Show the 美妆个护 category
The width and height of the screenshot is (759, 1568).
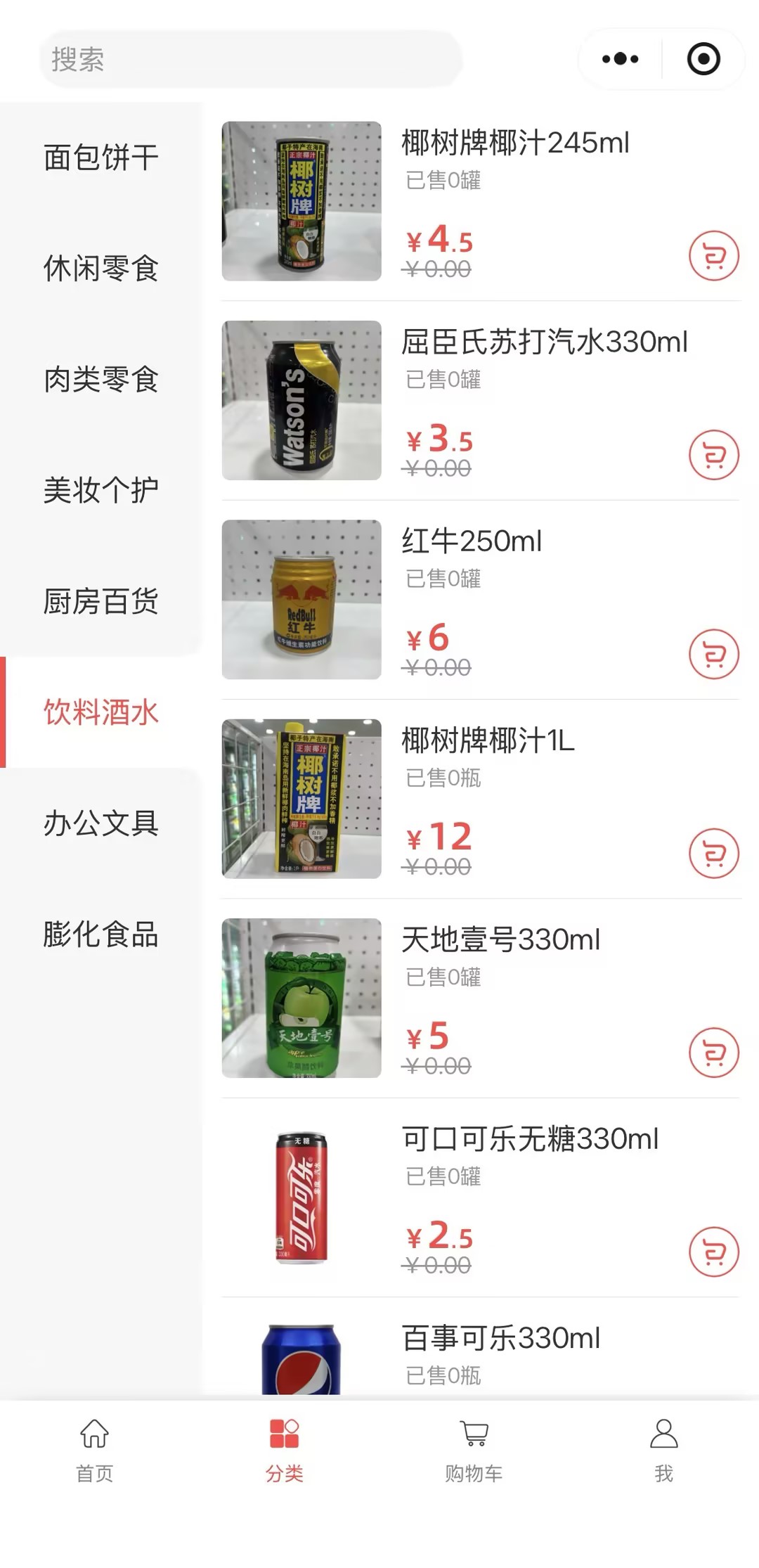tap(101, 491)
